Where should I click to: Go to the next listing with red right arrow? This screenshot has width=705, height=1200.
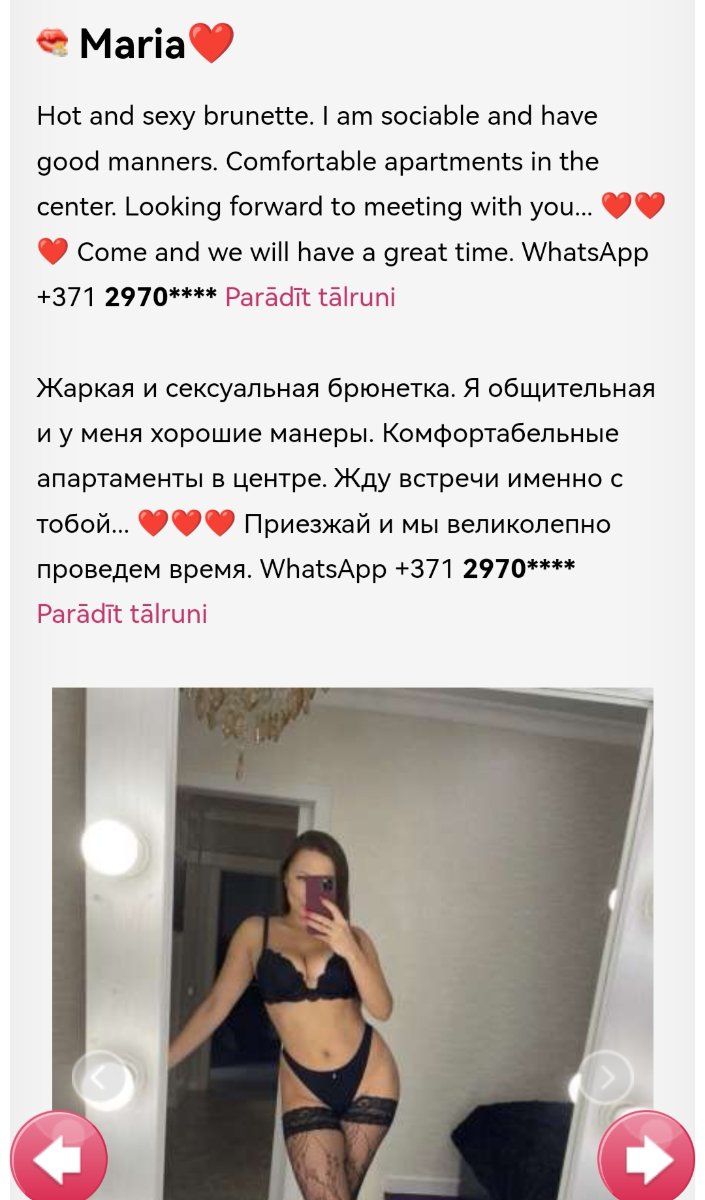tap(646, 1157)
